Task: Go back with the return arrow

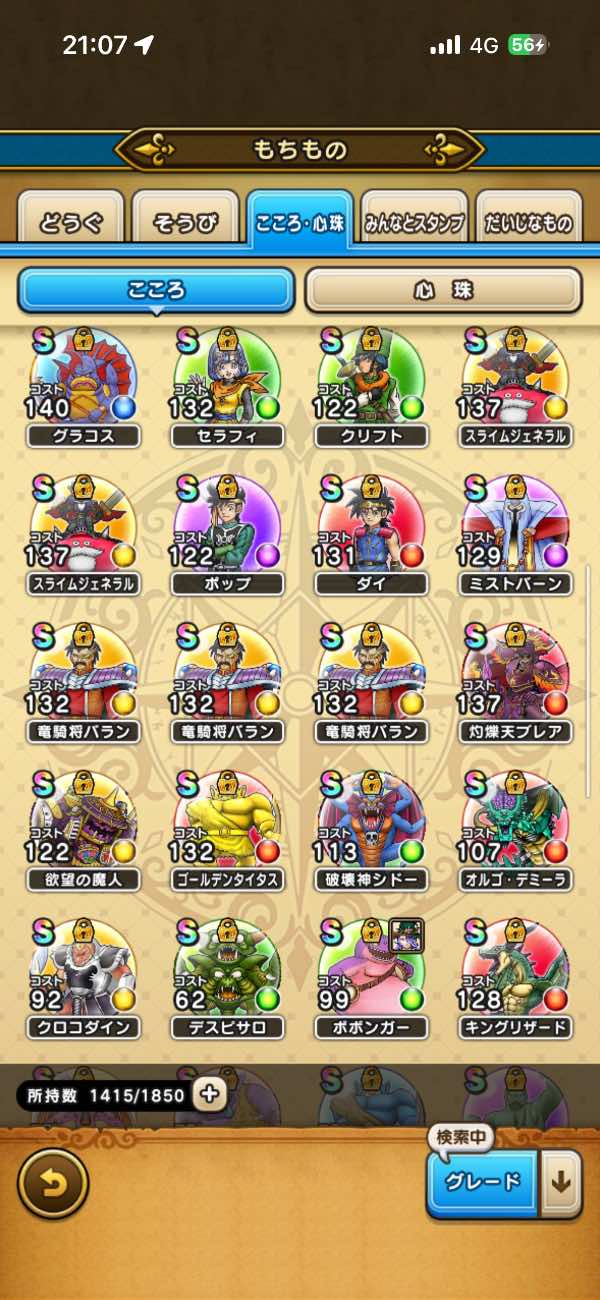Action: point(52,1183)
